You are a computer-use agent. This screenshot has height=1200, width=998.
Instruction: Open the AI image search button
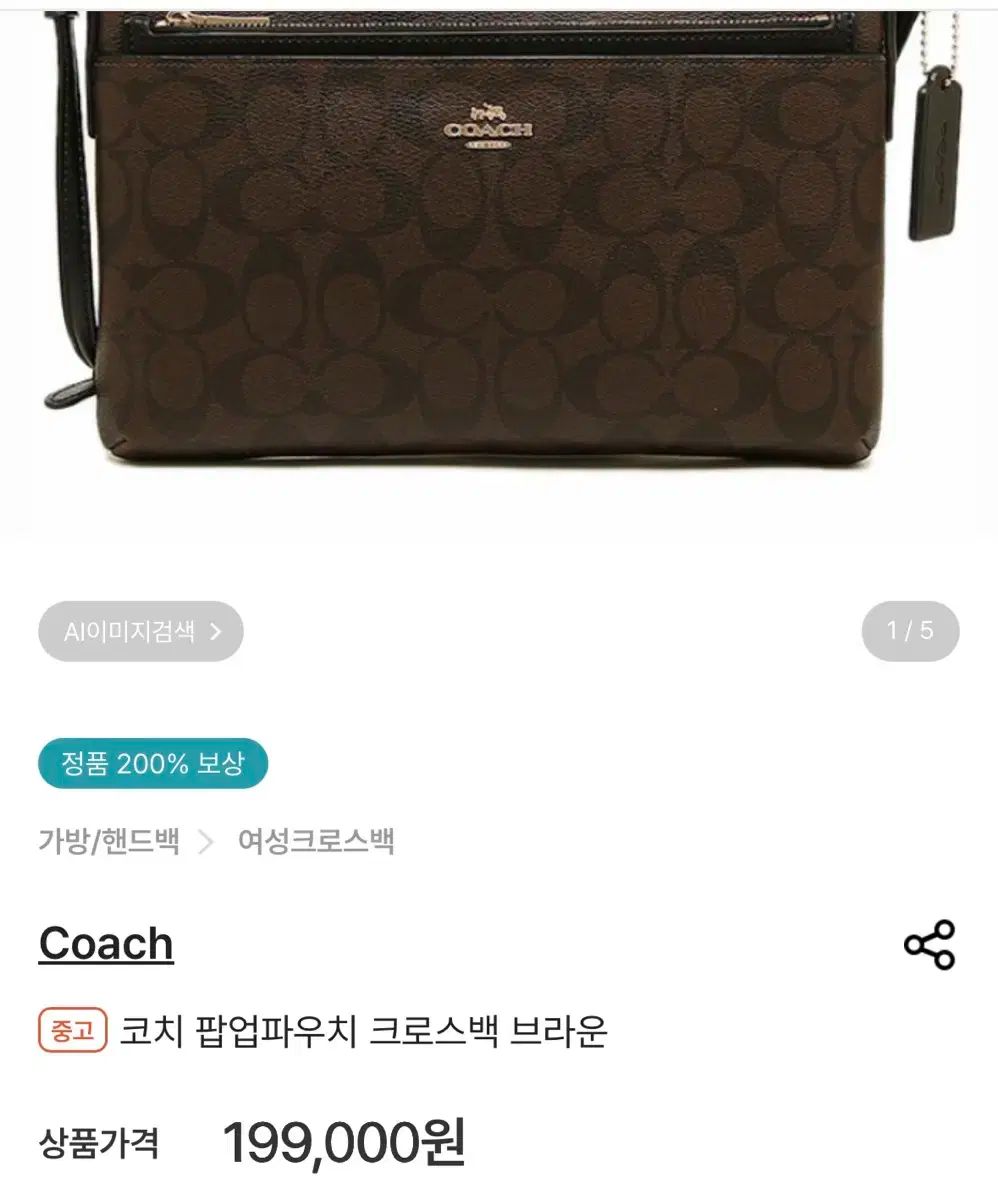[140, 631]
